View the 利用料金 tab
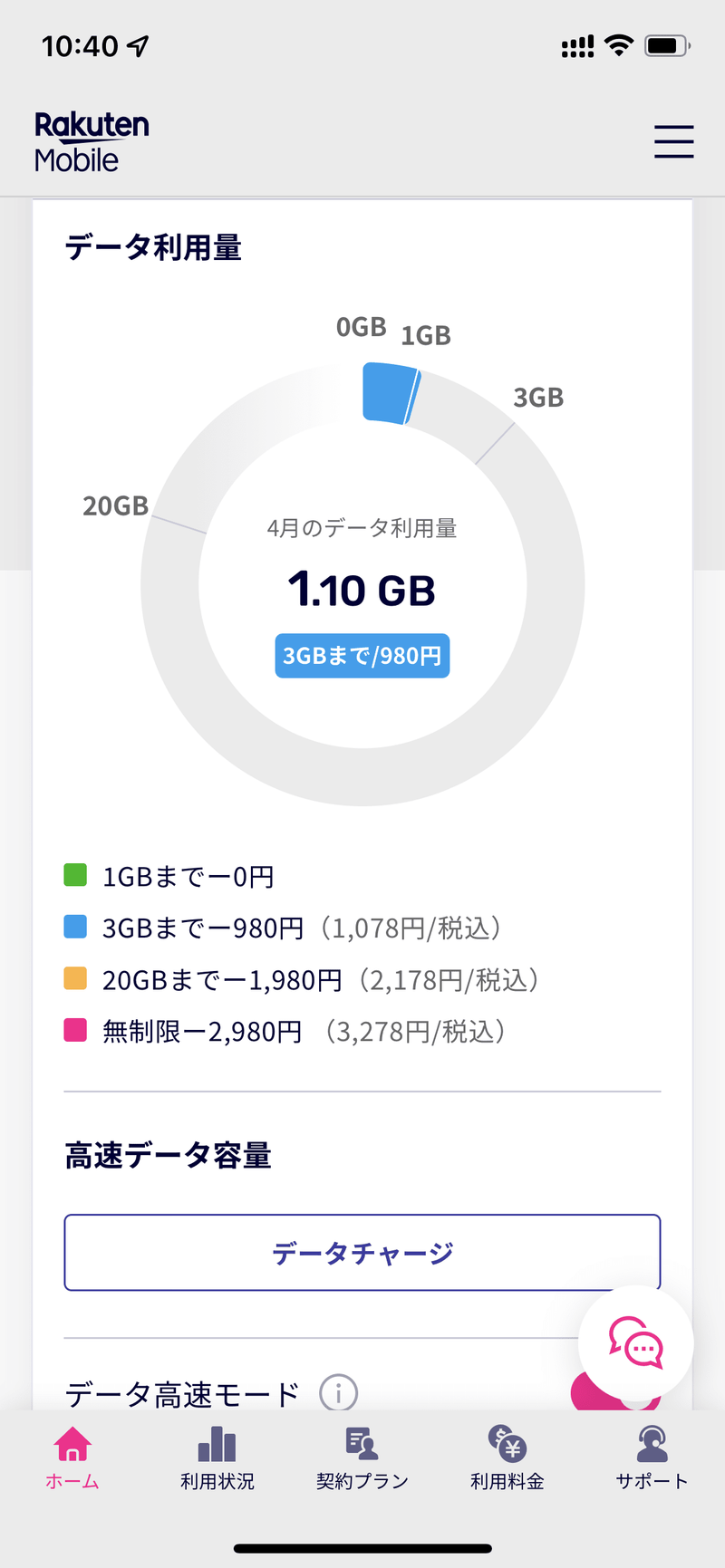725x1568 pixels. tap(507, 1457)
